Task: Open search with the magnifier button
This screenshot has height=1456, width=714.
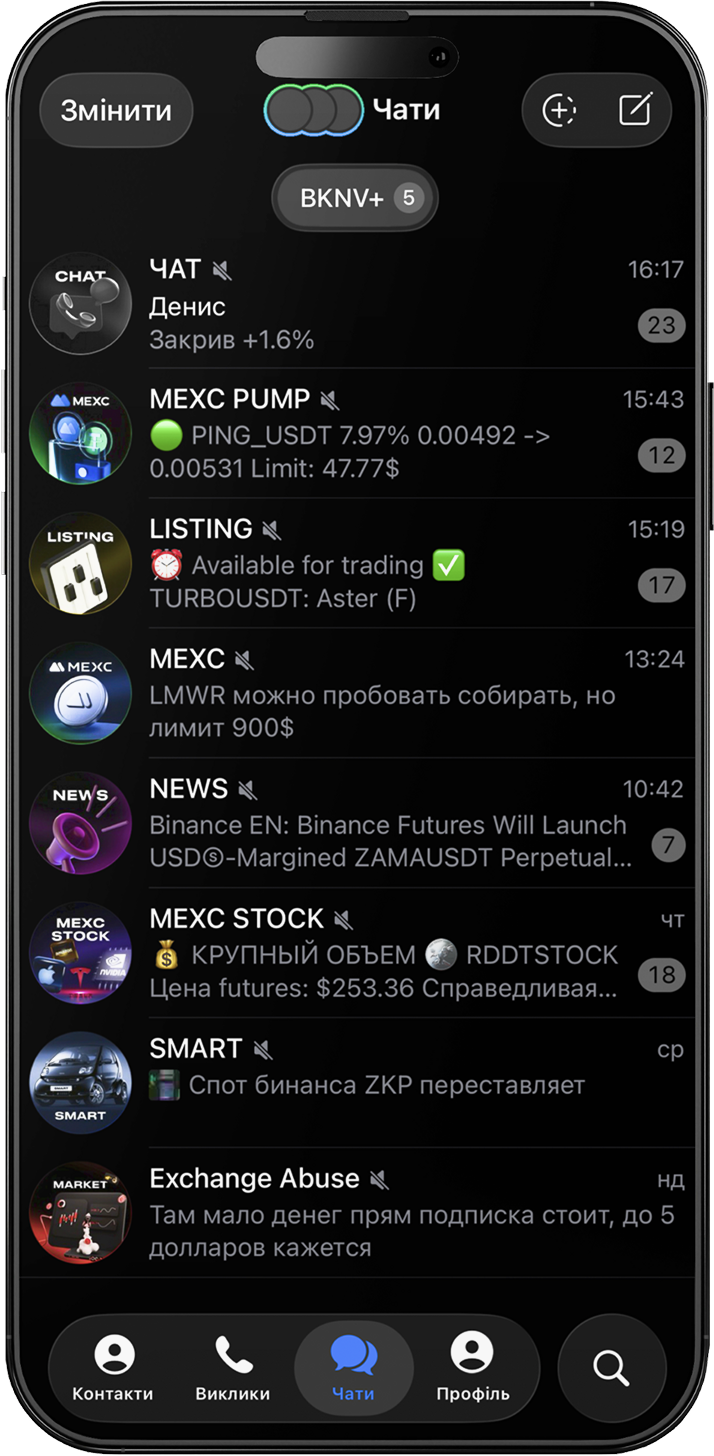Action: (611, 1367)
